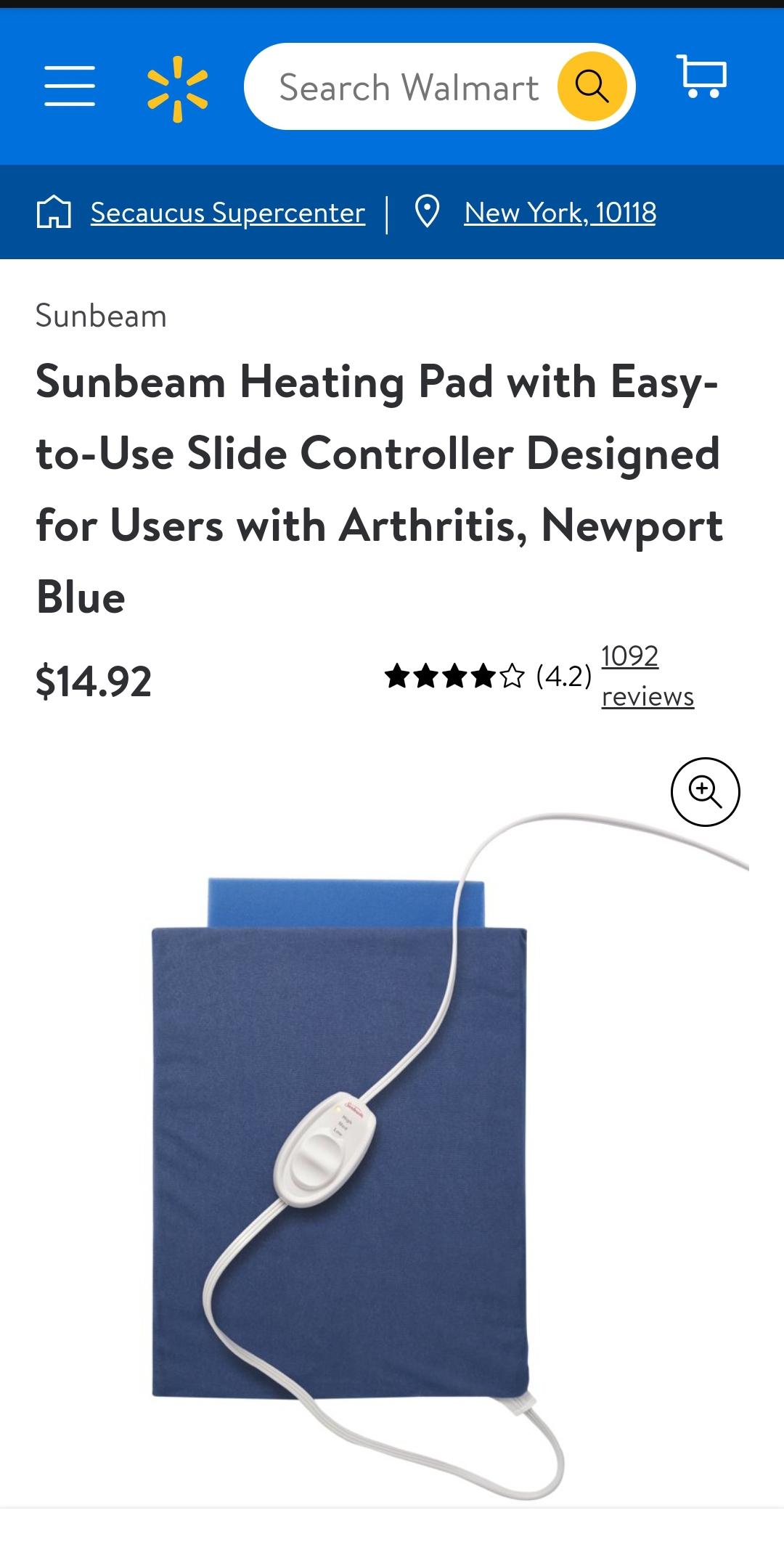Screen dimensions: 784x1542
Task: Open the navigation hamburger menu
Action: [69, 86]
